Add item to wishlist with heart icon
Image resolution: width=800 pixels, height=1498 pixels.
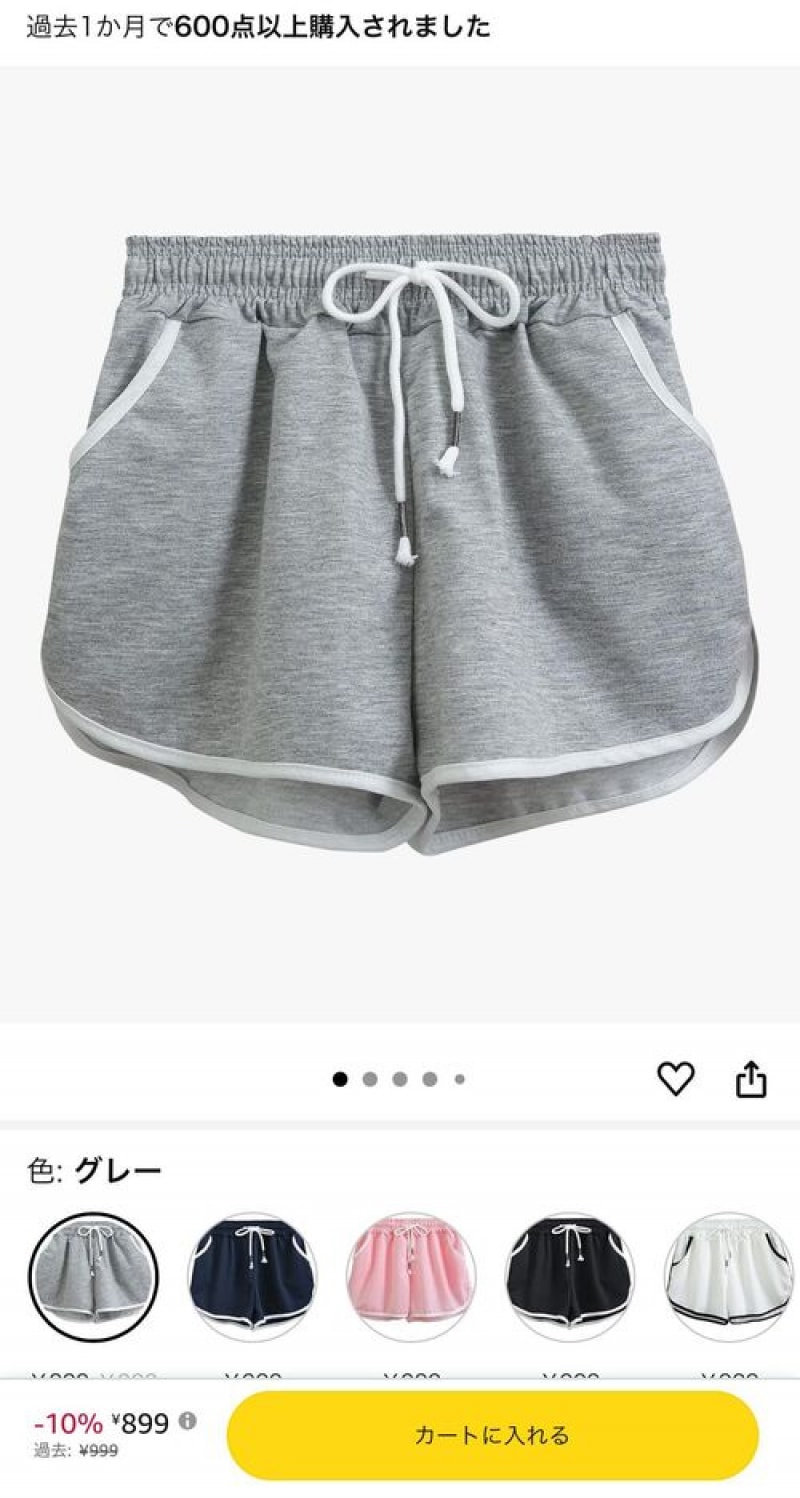[676, 1078]
